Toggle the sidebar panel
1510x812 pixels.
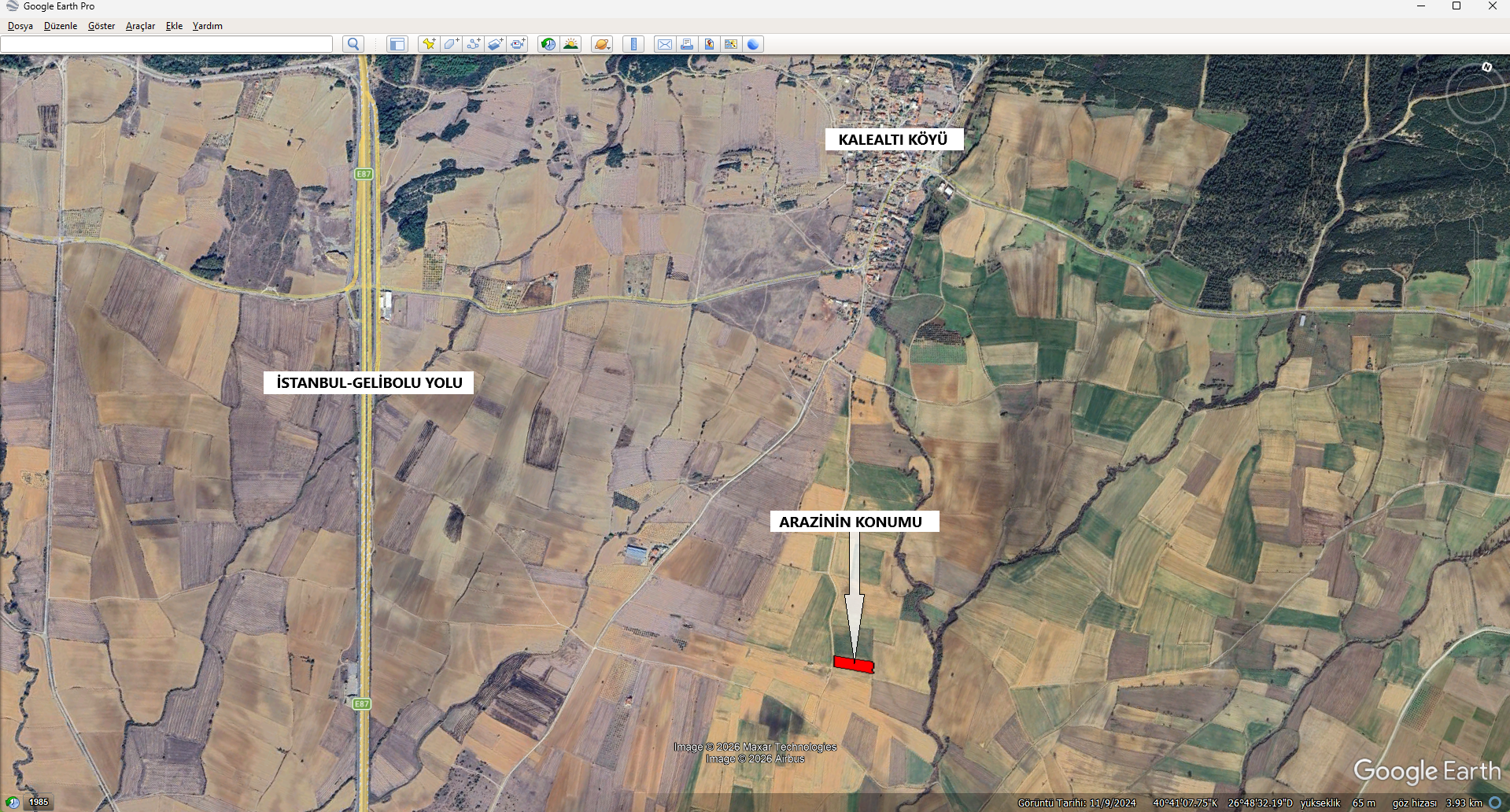pyautogui.click(x=397, y=44)
